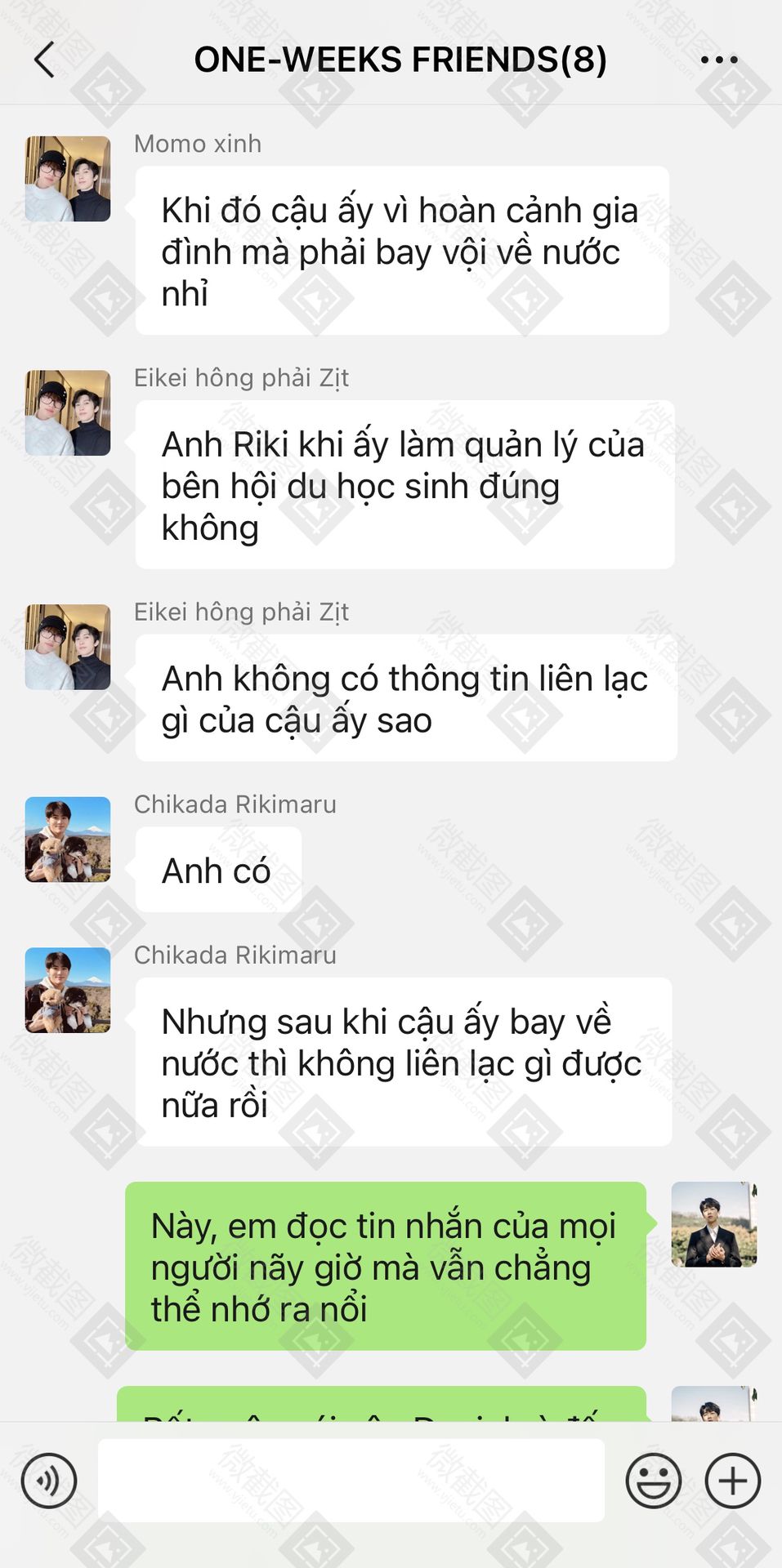The width and height of the screenshot is (782, 1568).
Task: Tap the message text field
Action: [x=351, y=1480]
